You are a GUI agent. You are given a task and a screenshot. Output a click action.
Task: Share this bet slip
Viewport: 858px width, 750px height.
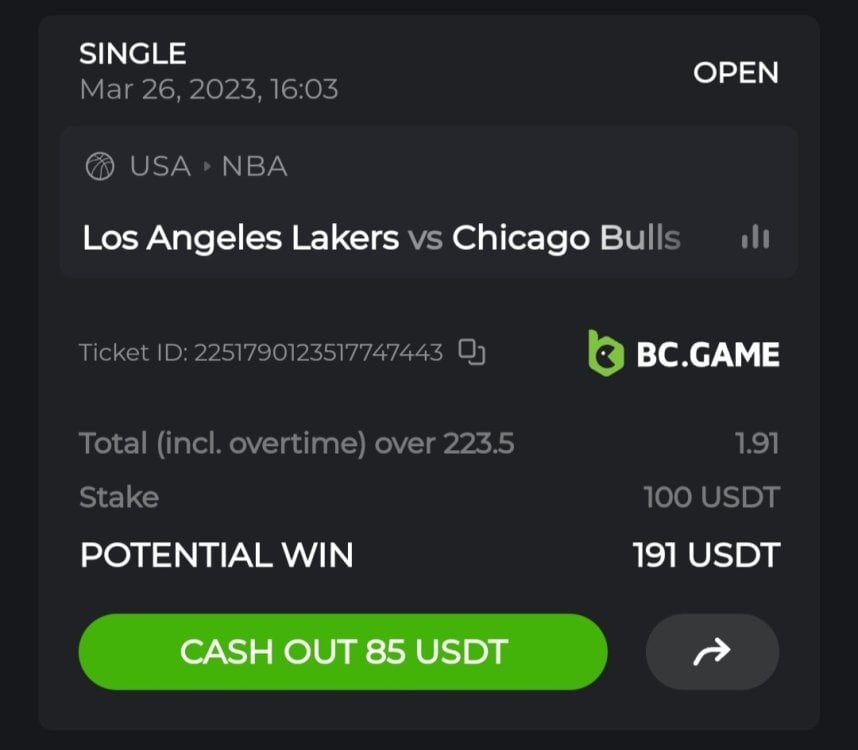712,652
